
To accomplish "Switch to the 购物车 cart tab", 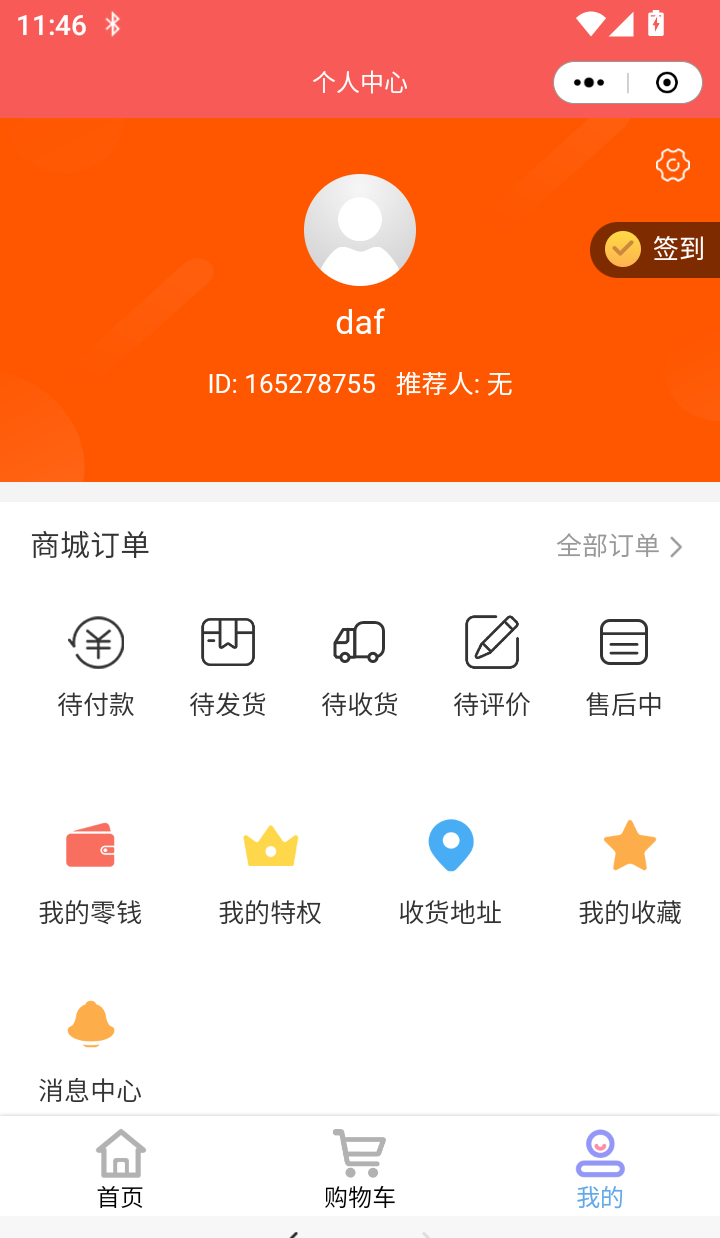I will coord(360,1167).
